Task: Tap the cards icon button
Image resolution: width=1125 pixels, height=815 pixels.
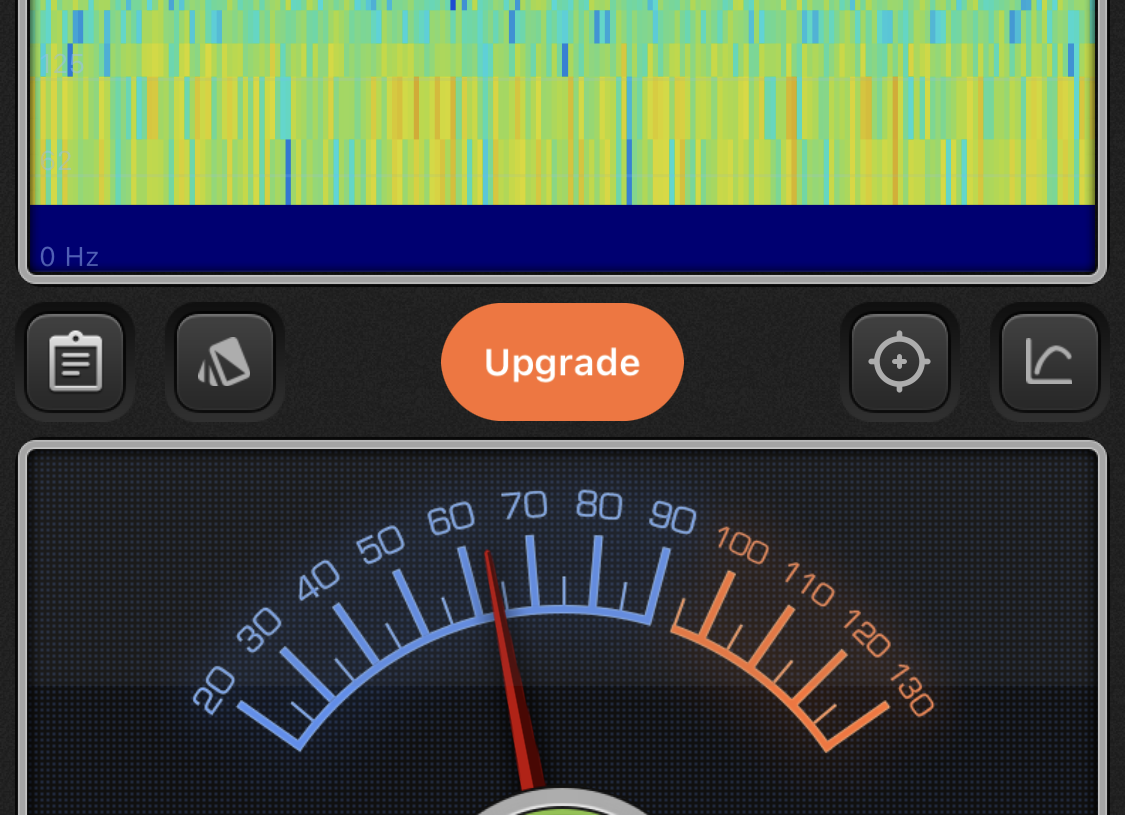Action: pyautogui.click(x=225, y=362)
